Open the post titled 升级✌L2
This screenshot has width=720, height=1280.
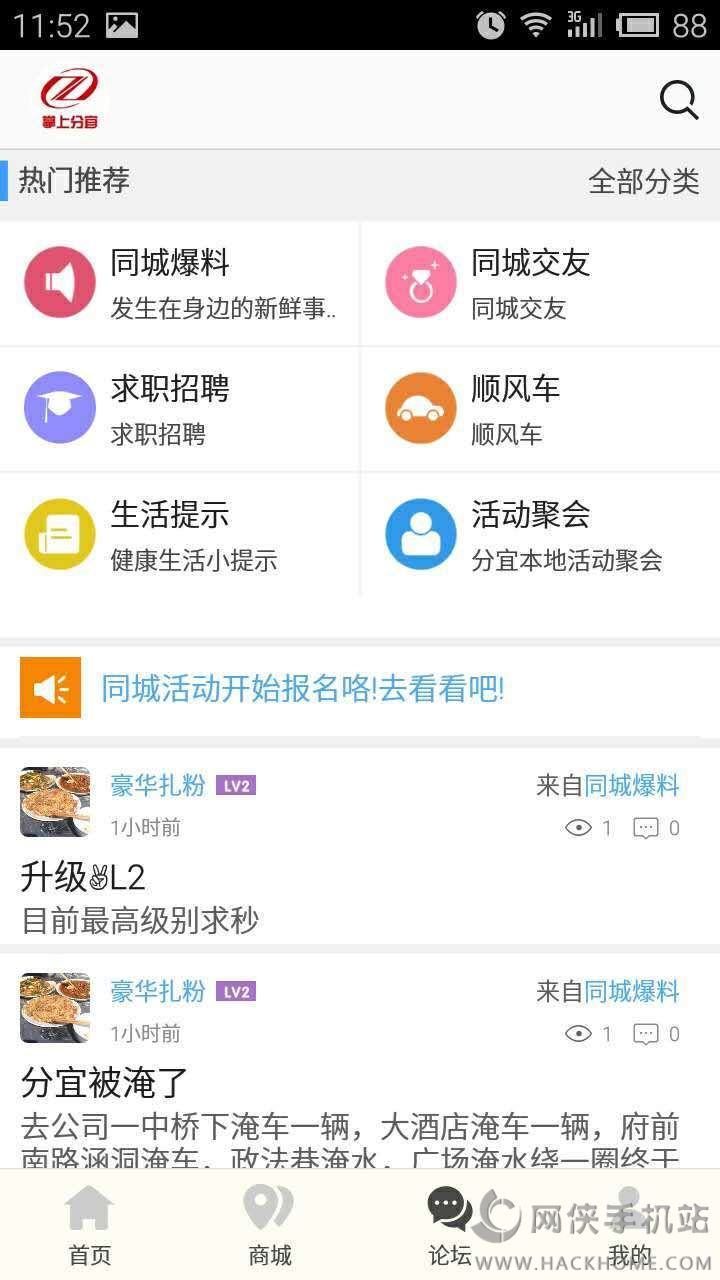click(x=84, y=877)
